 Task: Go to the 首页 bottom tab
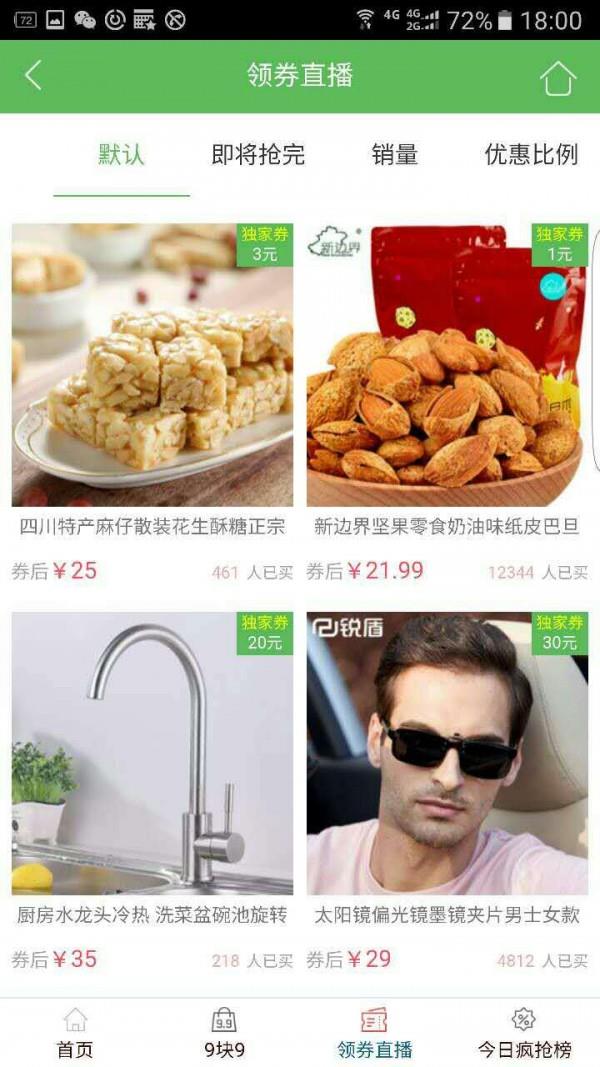click(75, 1033)
